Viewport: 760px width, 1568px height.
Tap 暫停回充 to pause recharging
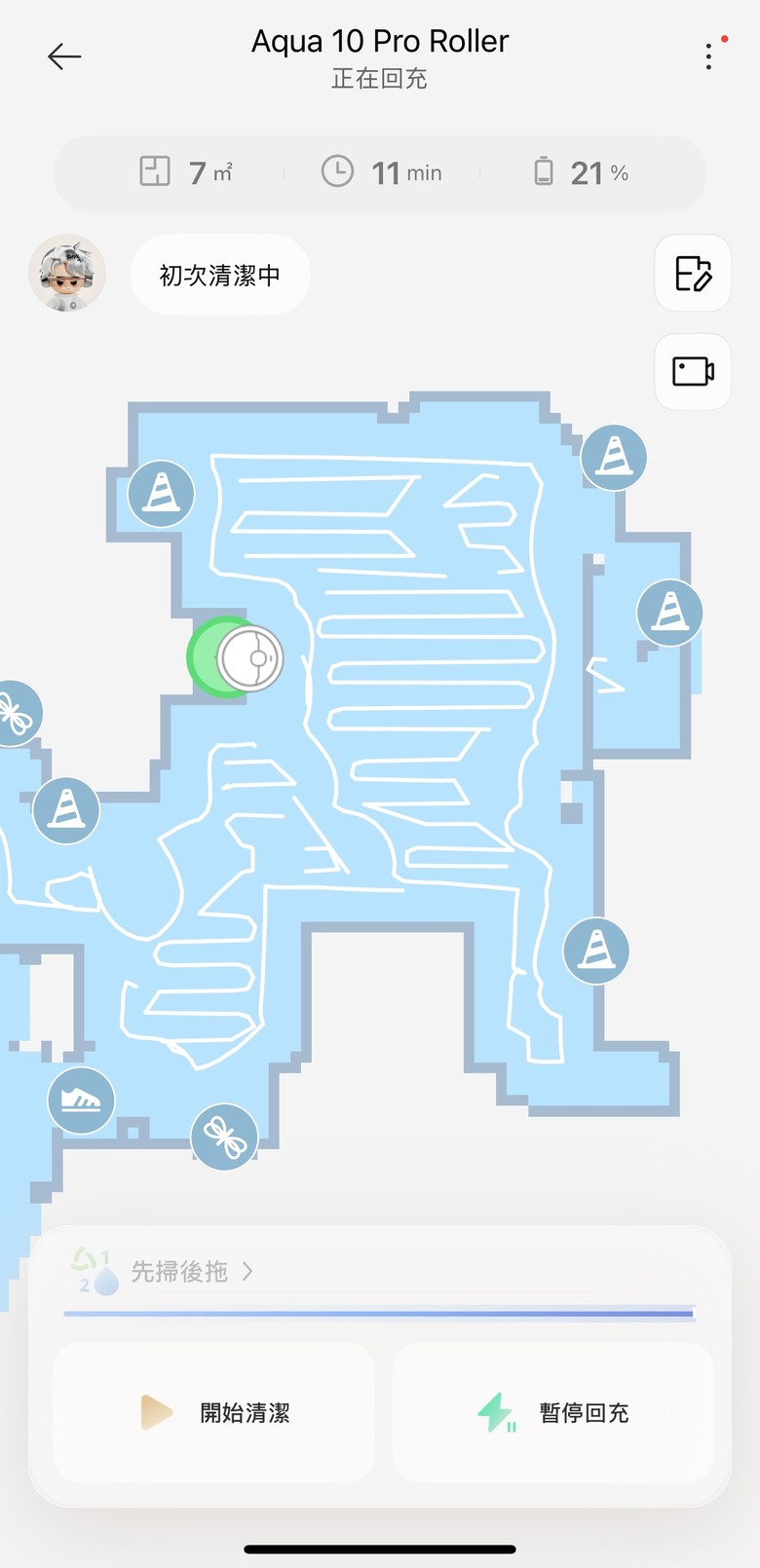click(x=553, y=1412)
